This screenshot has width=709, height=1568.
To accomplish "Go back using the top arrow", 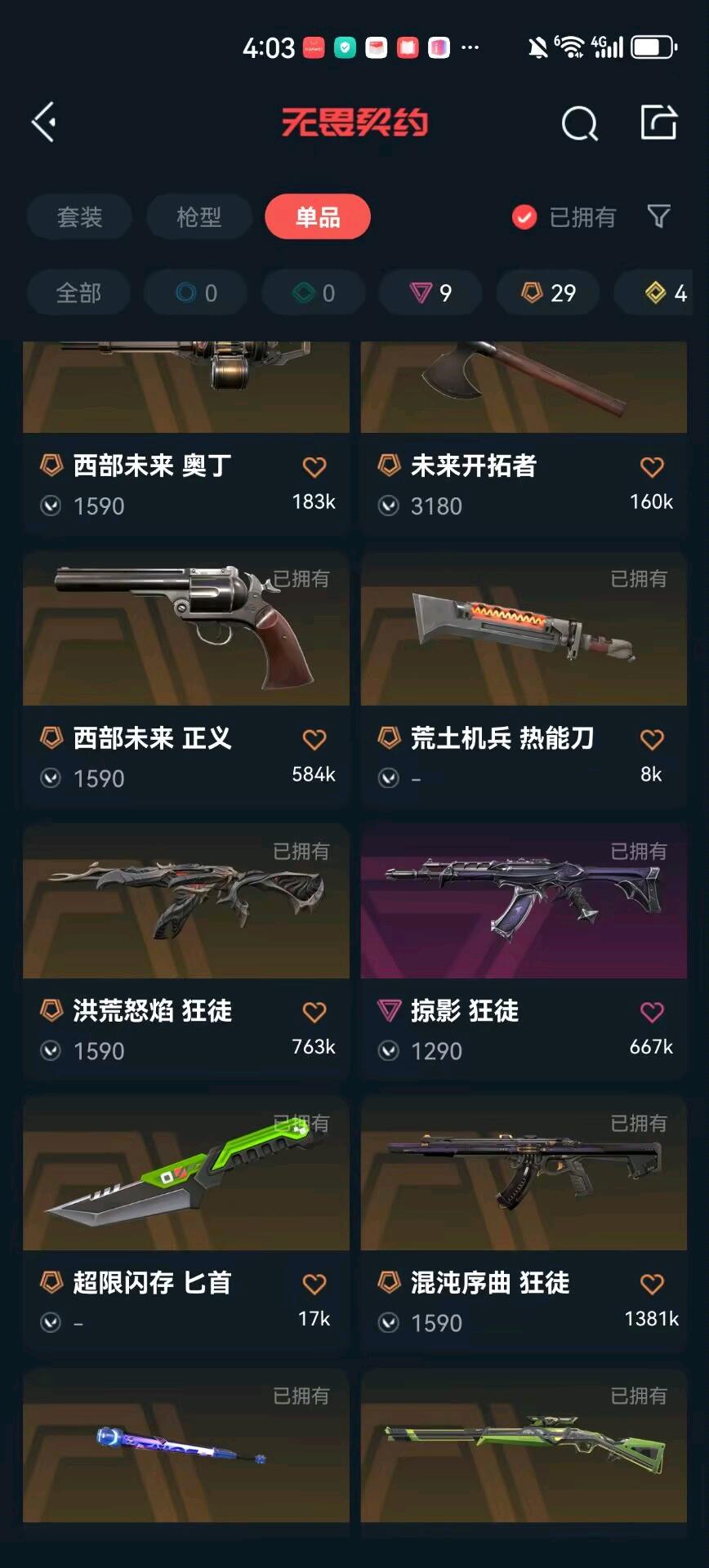I will [x=44, y=122].
